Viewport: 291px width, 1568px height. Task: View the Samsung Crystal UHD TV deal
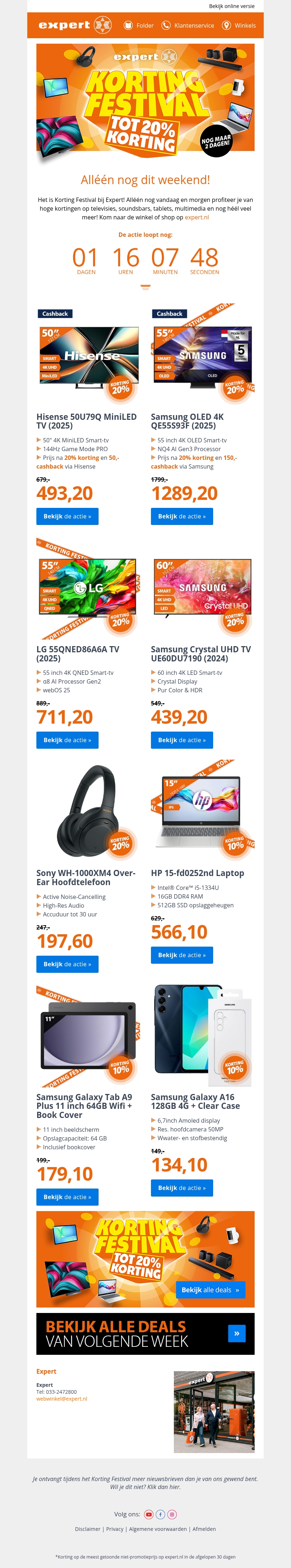(x=182, y=740)
